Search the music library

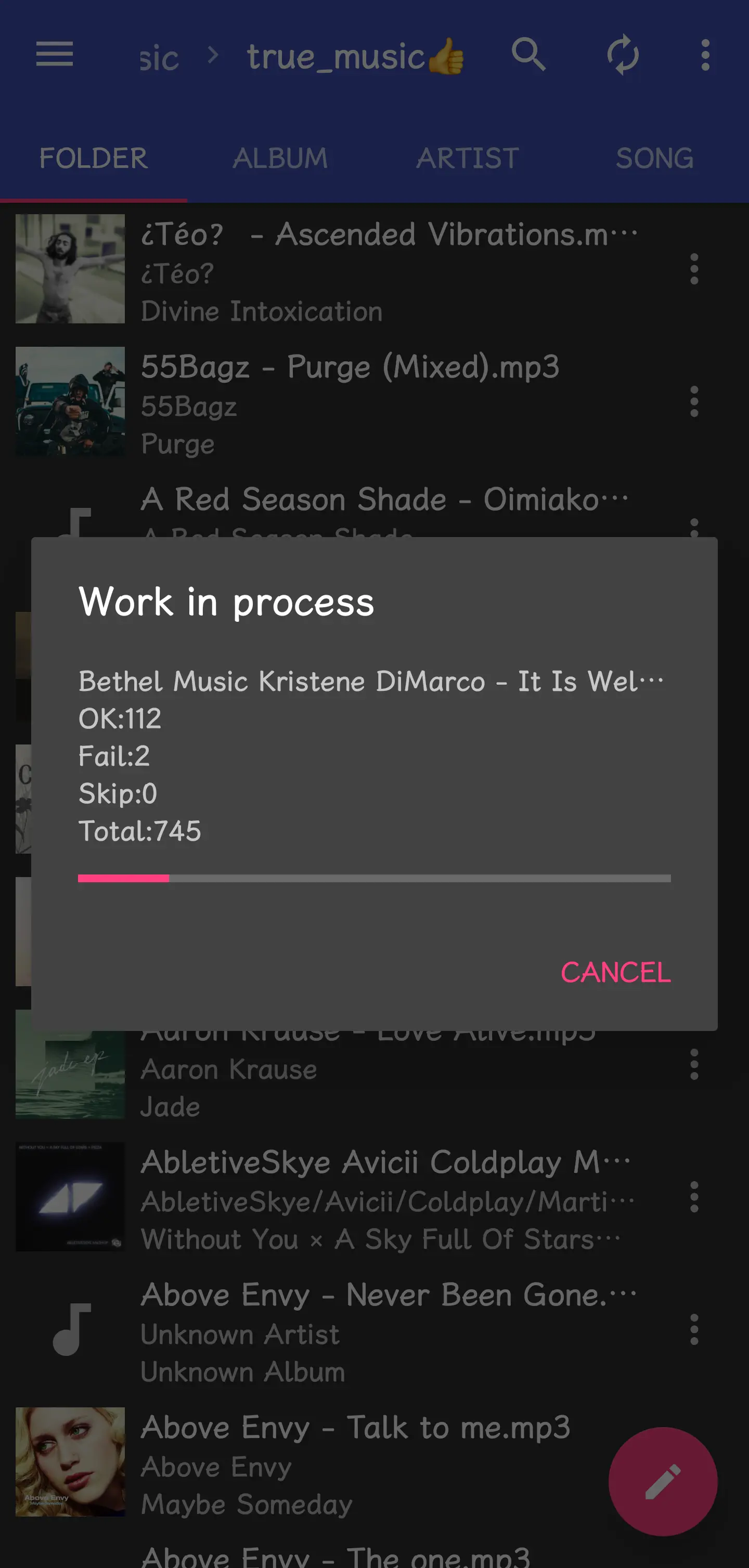tap(528, 55)
